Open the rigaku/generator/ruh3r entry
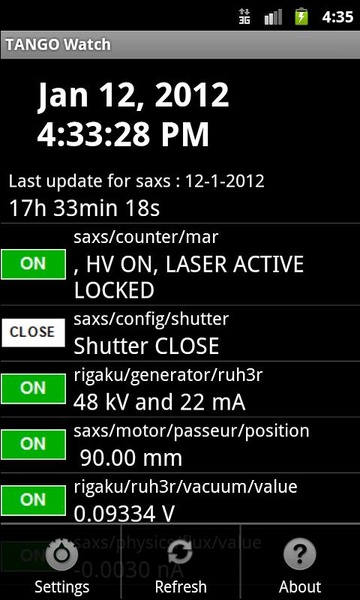 (180, 389)
